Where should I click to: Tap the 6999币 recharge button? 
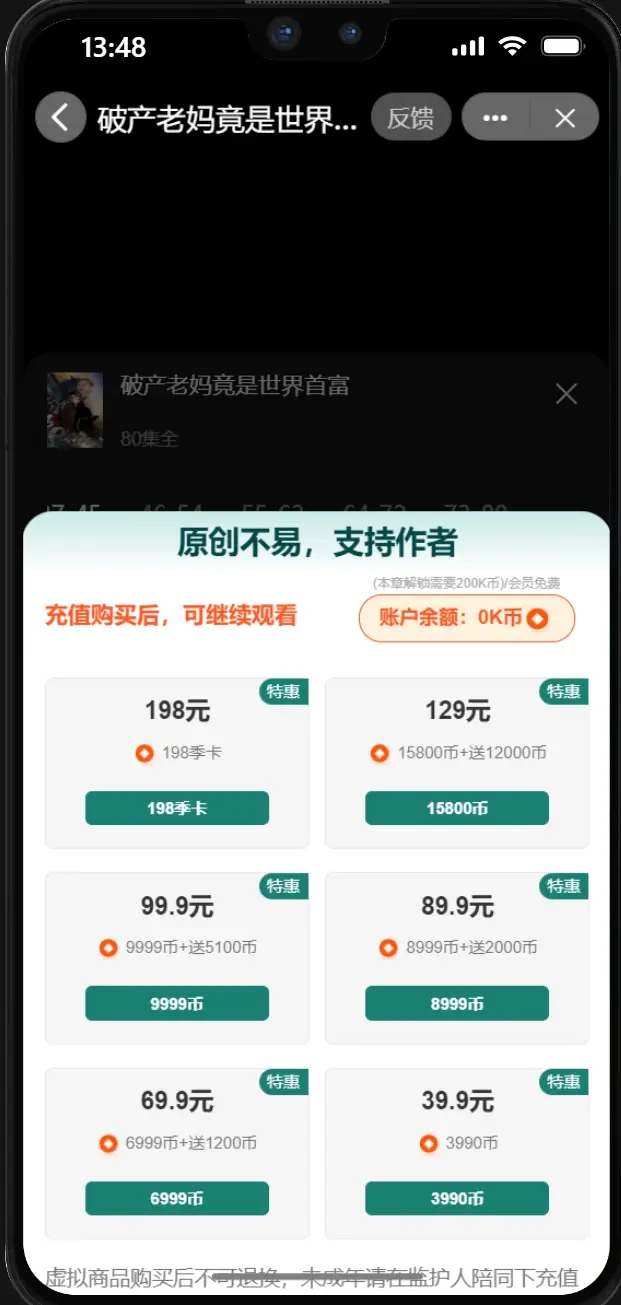tap(177, 1198)
